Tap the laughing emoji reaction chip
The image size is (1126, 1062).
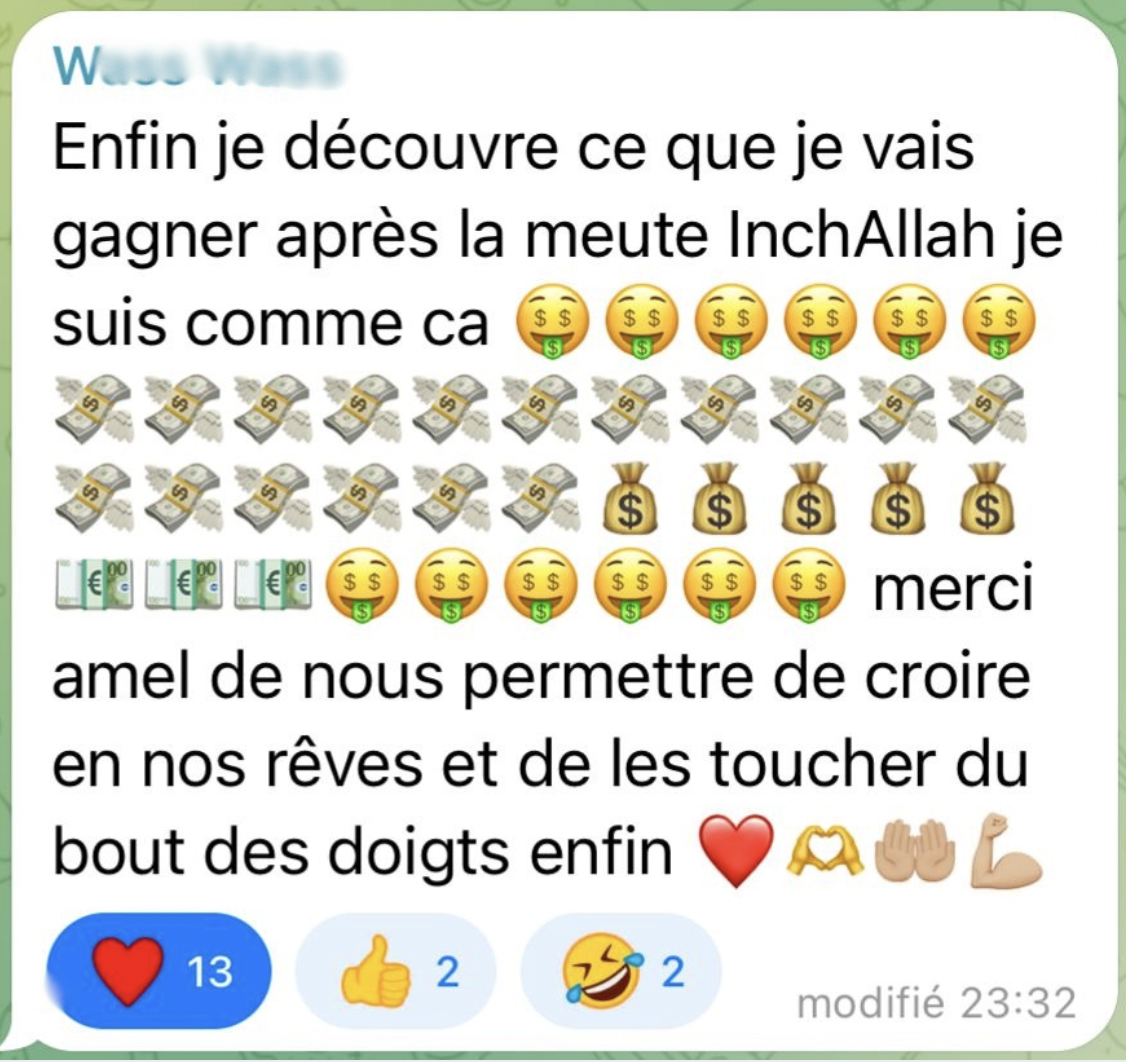point(620,970)
